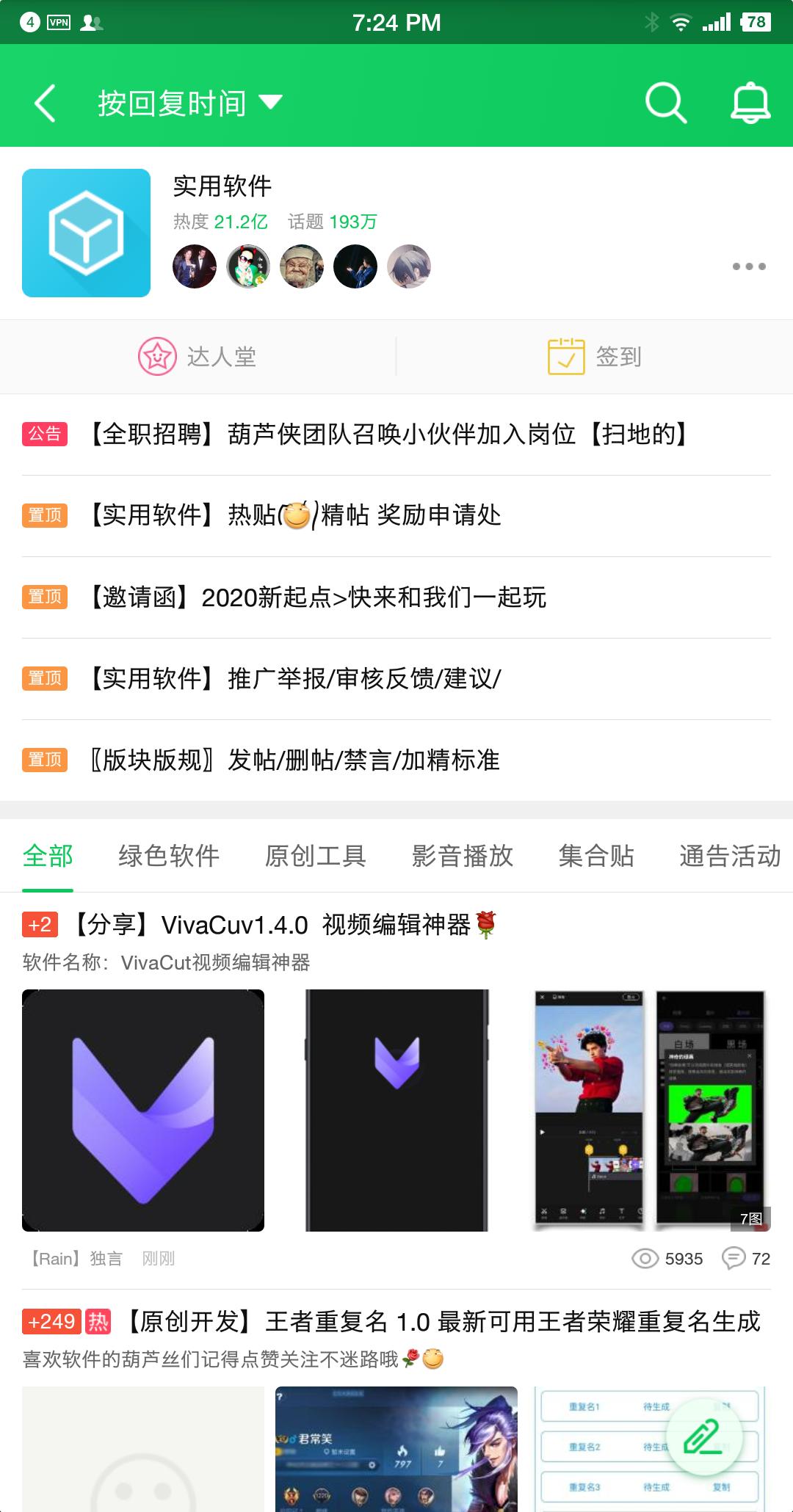Image resolution: width=793 pixels, height=1512 pixels.
Task: Open search from the top bar
Action: click(665, 102)
